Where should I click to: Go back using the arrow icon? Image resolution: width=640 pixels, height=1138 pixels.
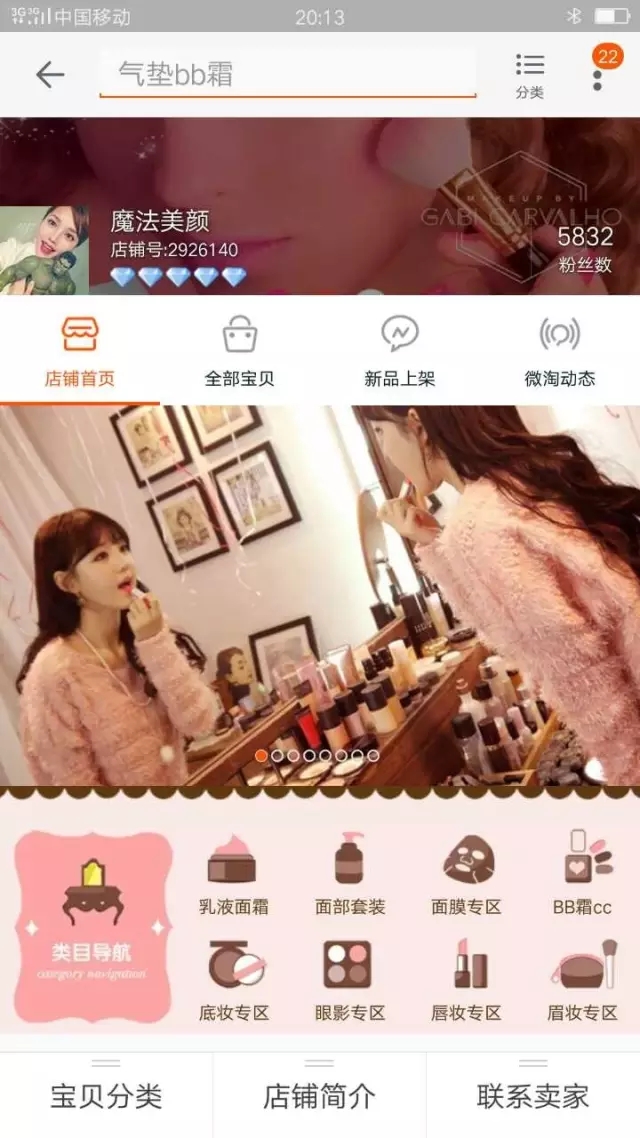[x=49, y=74]
